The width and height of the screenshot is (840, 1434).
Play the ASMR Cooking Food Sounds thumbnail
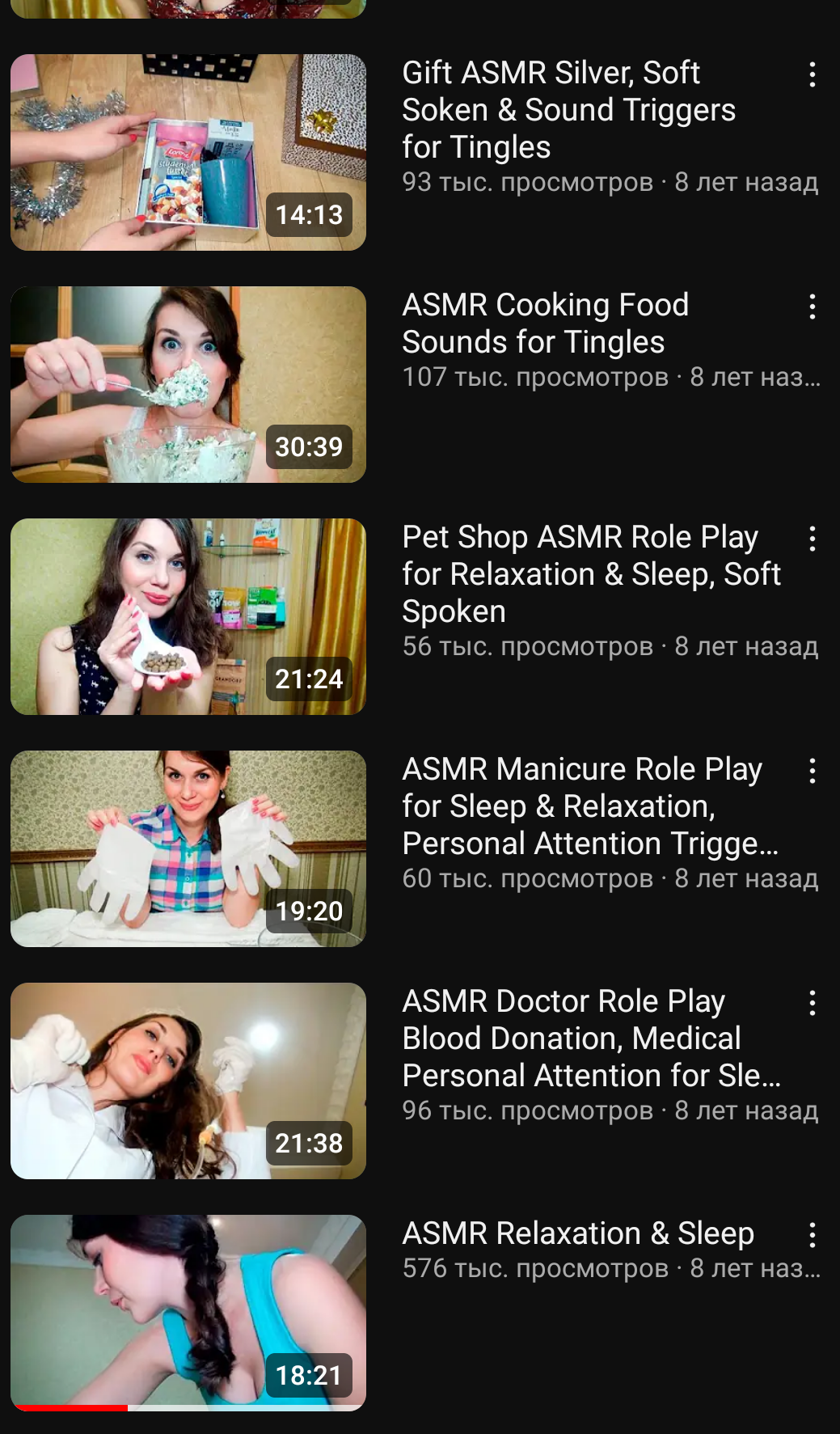(188, 385)
